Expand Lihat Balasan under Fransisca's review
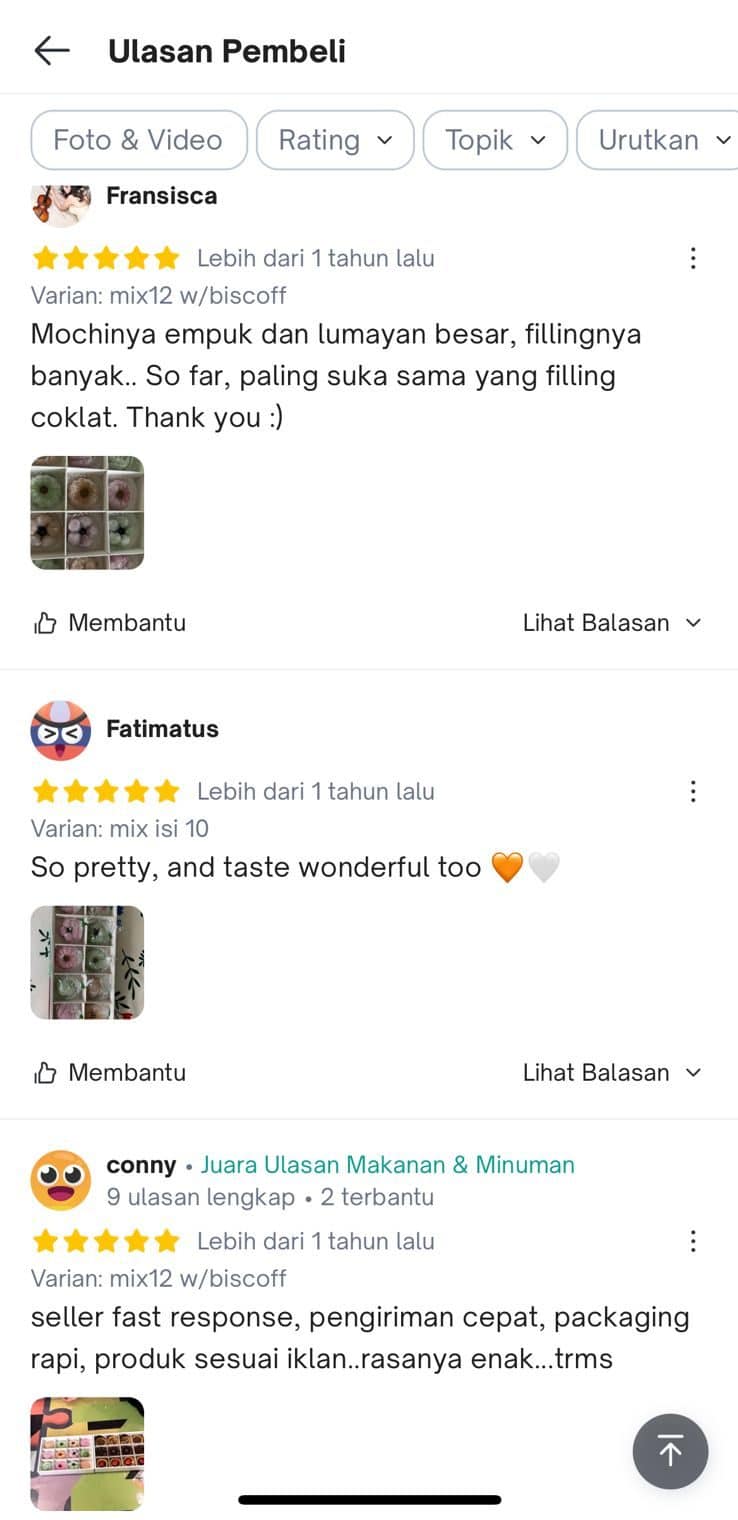738x1520 pixels. 612,623
